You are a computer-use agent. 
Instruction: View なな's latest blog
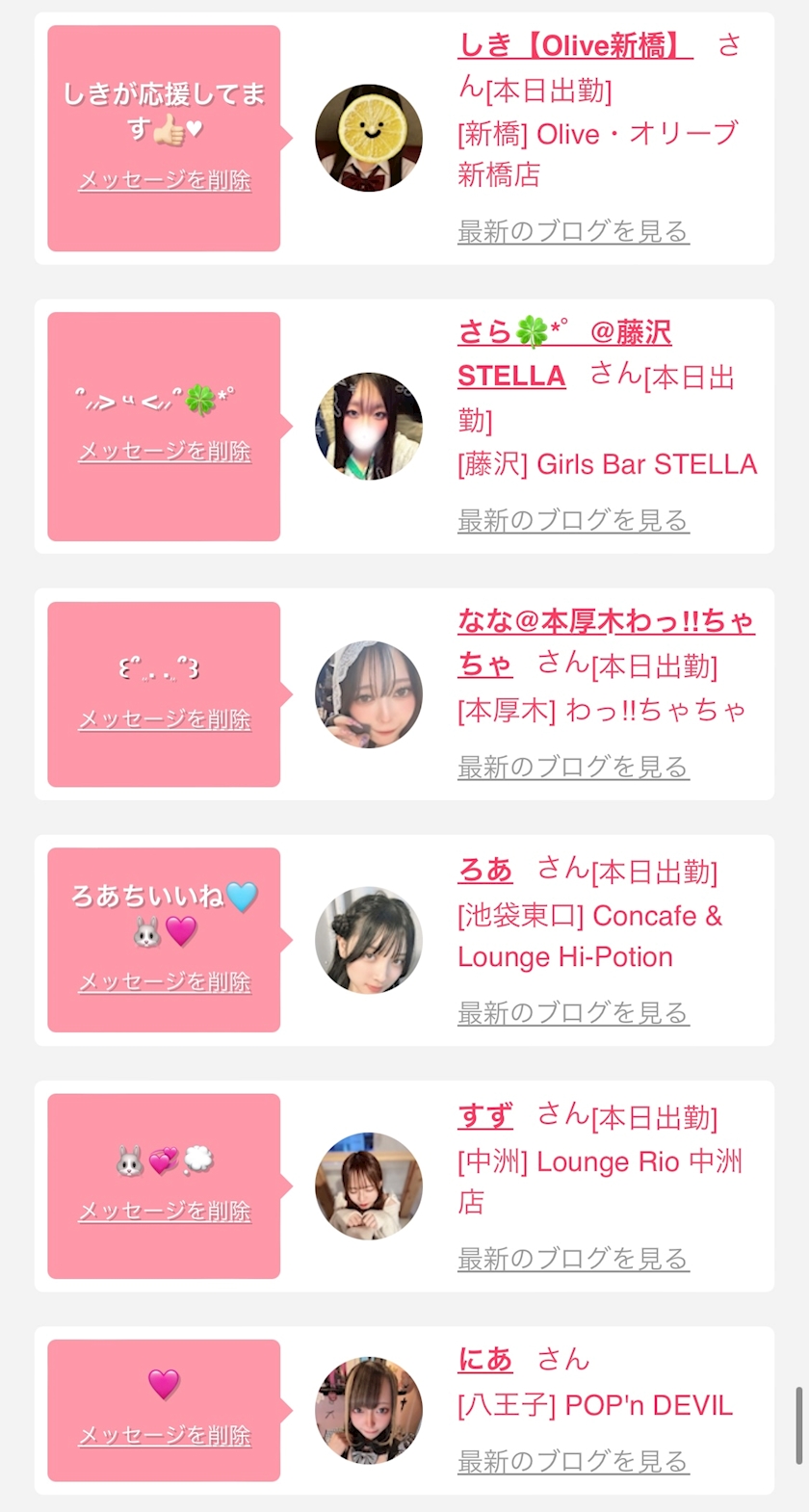pos(573,767)
